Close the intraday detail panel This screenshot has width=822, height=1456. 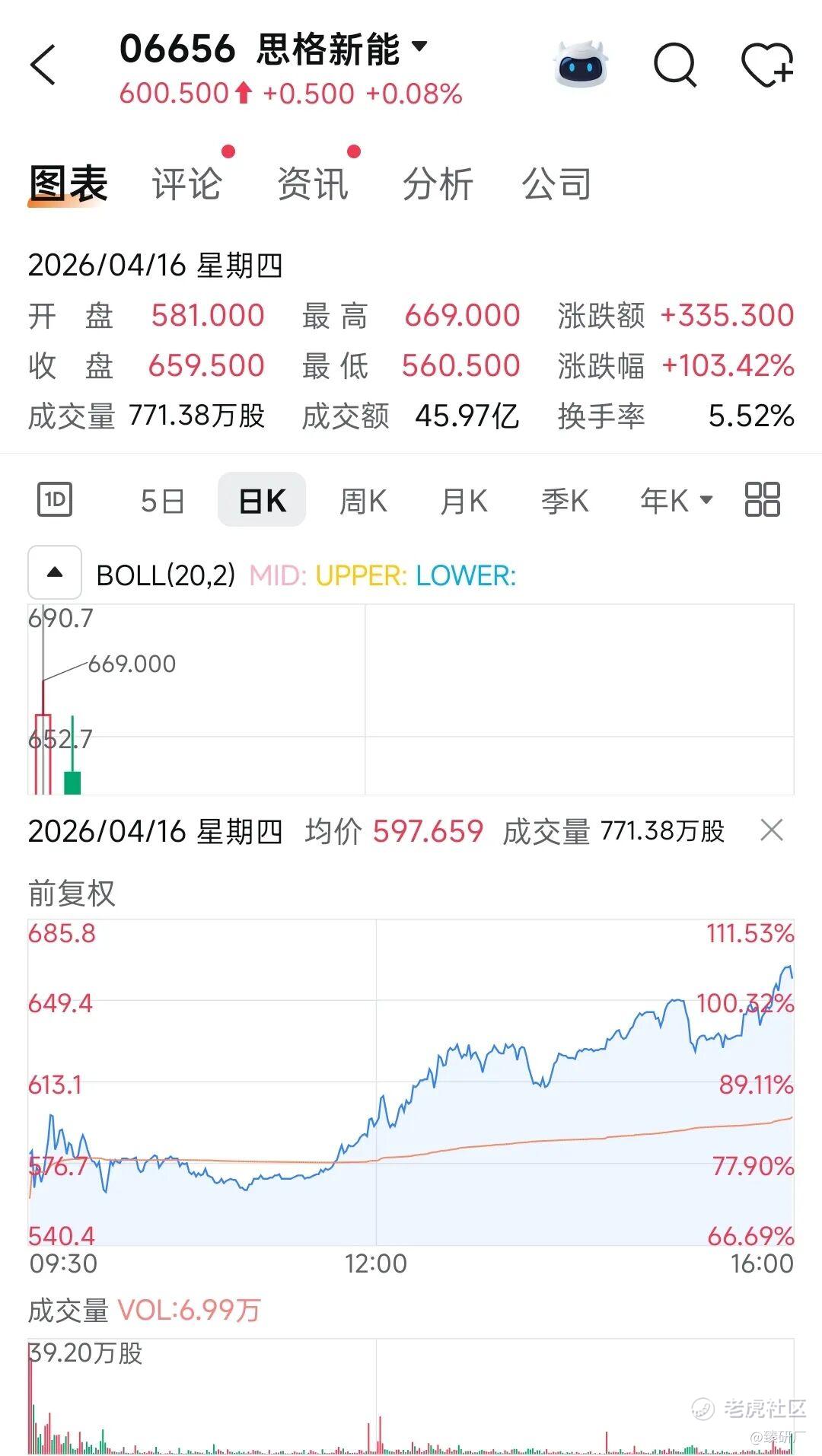point(771,830)
